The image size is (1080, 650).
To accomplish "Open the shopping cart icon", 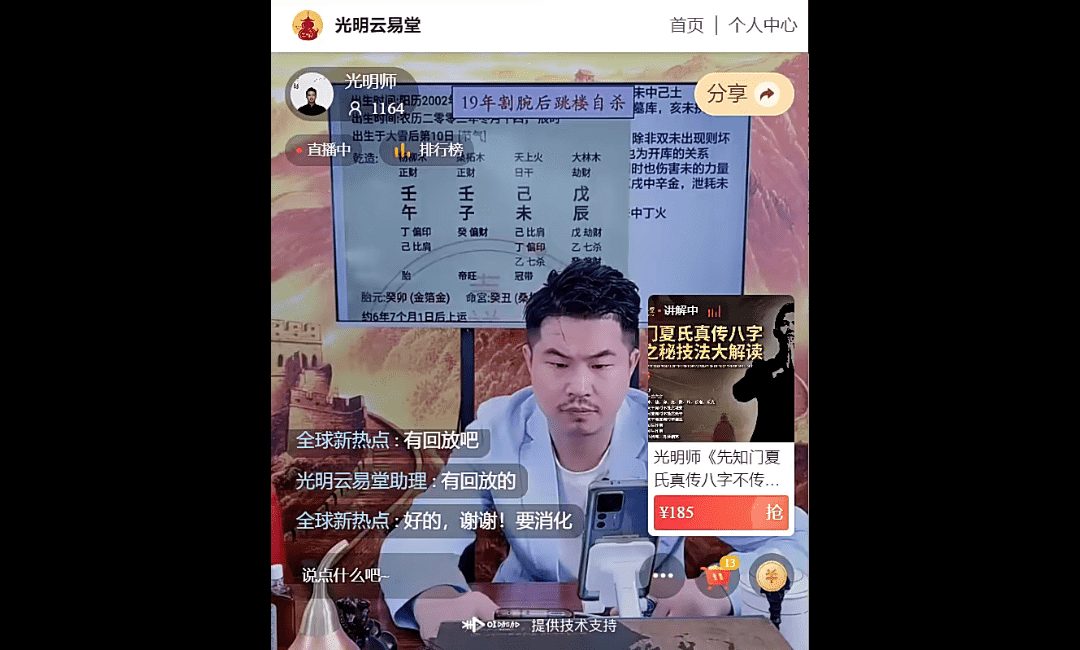I will (716, 576).
